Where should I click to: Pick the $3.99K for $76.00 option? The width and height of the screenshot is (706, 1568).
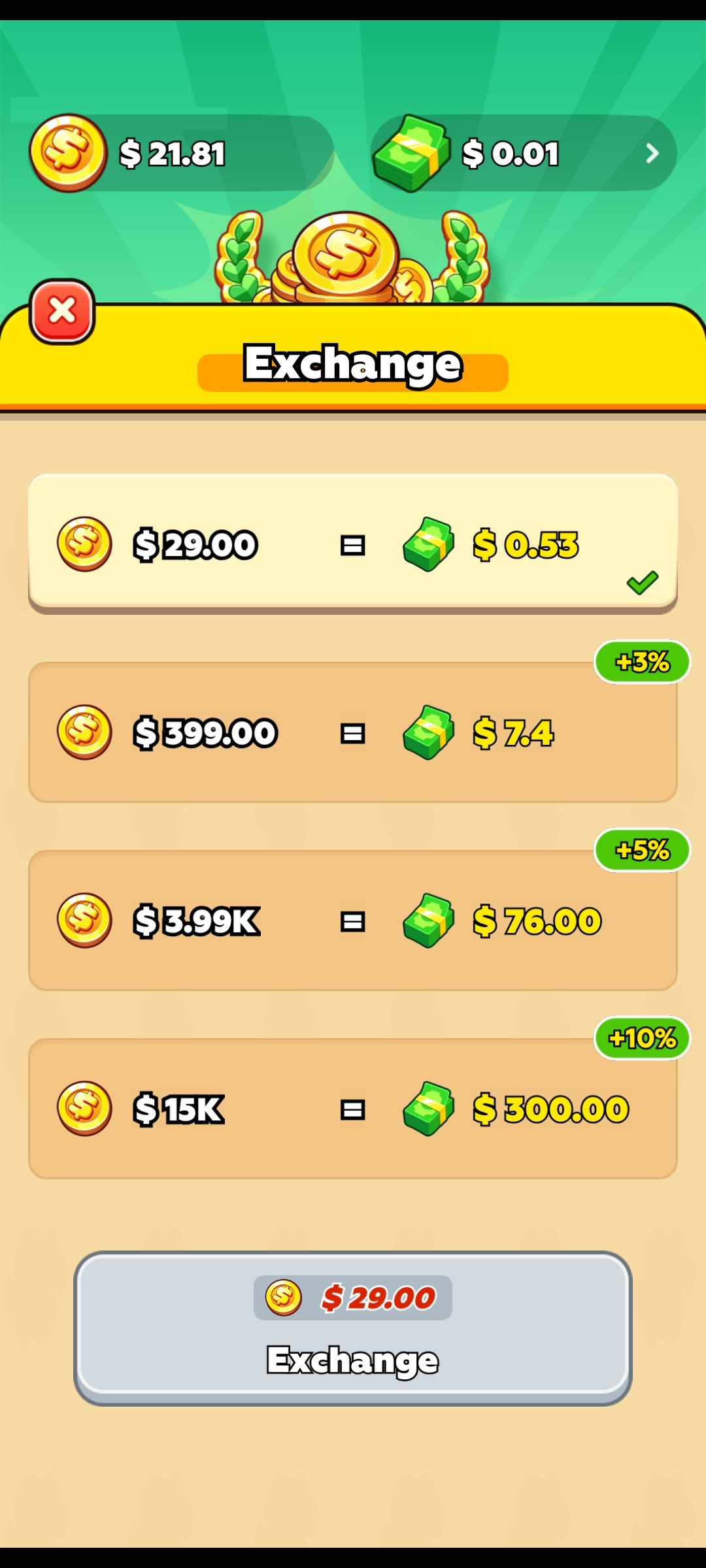[x=352, y=921]
